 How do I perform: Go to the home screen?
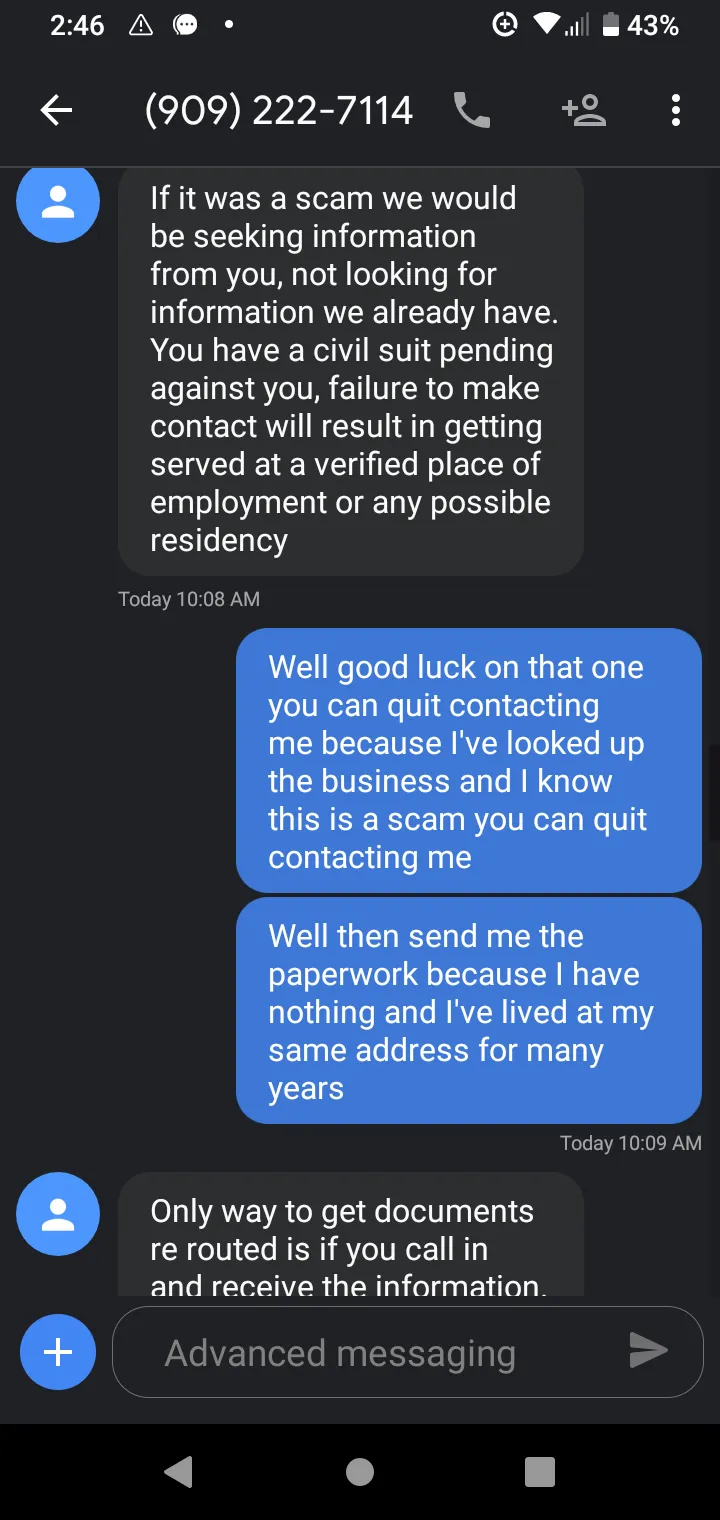360,1471
